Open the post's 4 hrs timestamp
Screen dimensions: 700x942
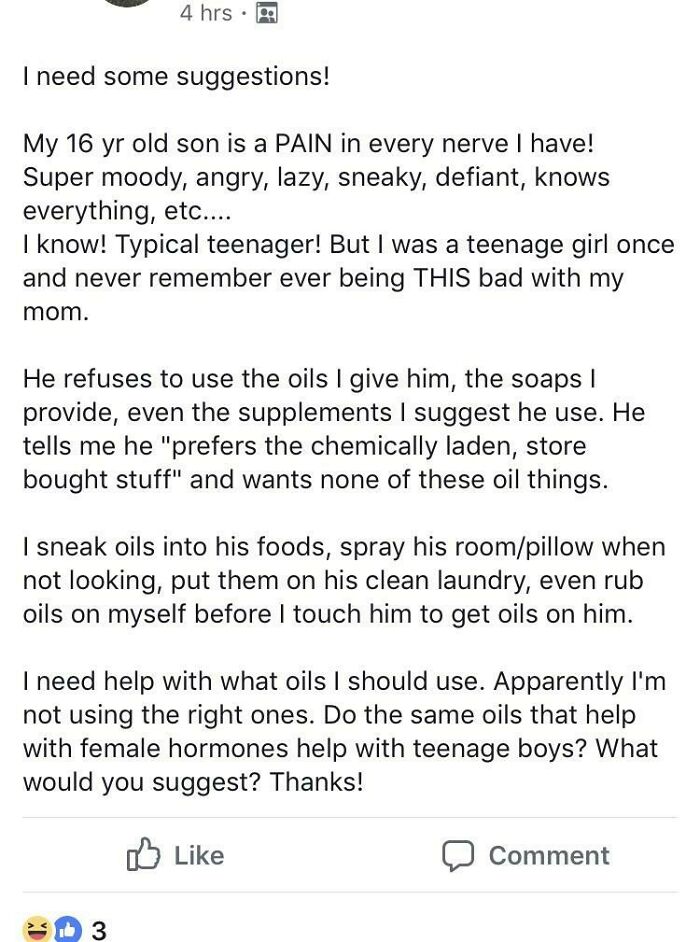(205, 13)
